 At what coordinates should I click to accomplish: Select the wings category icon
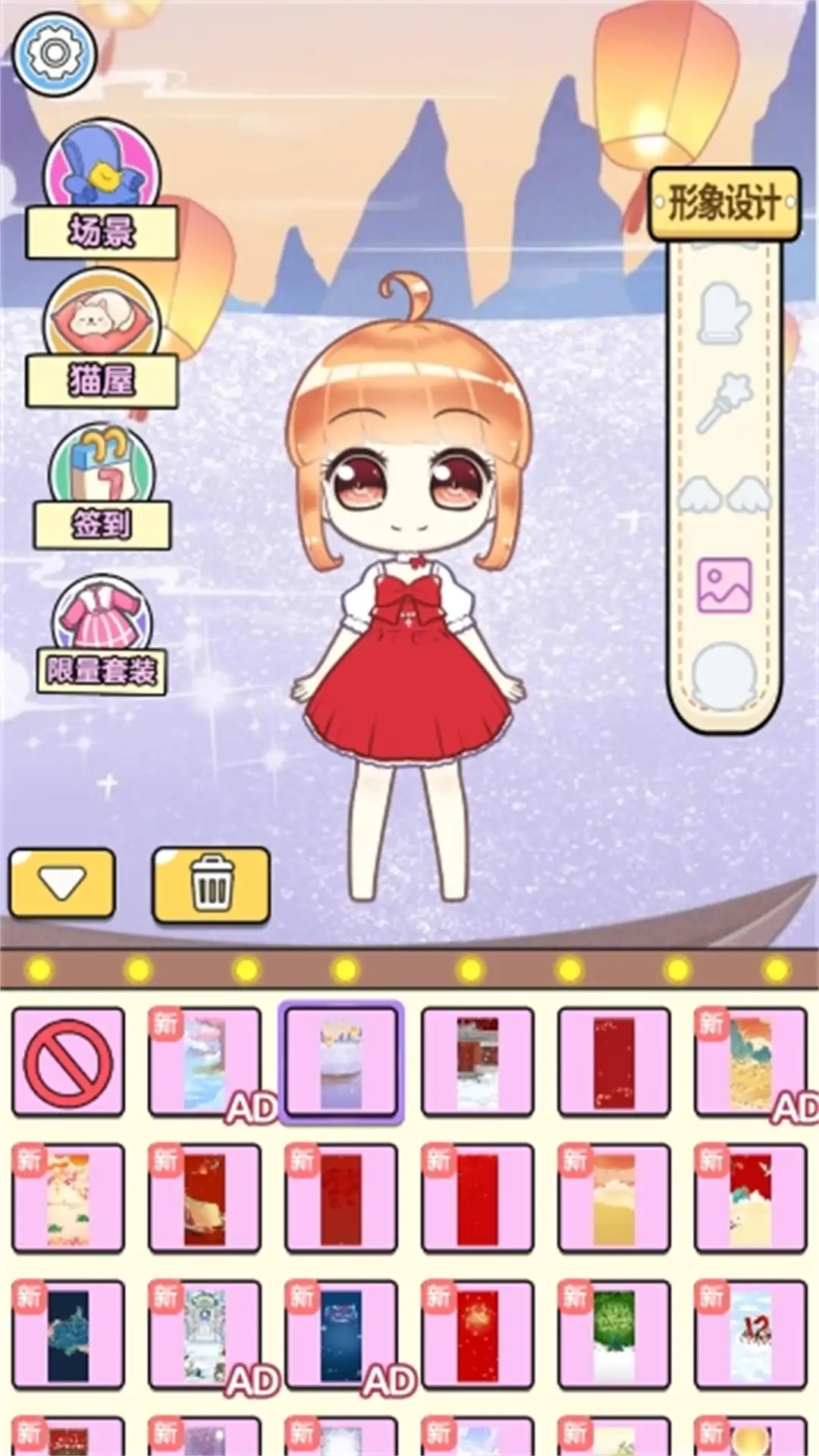pos(723,495)
